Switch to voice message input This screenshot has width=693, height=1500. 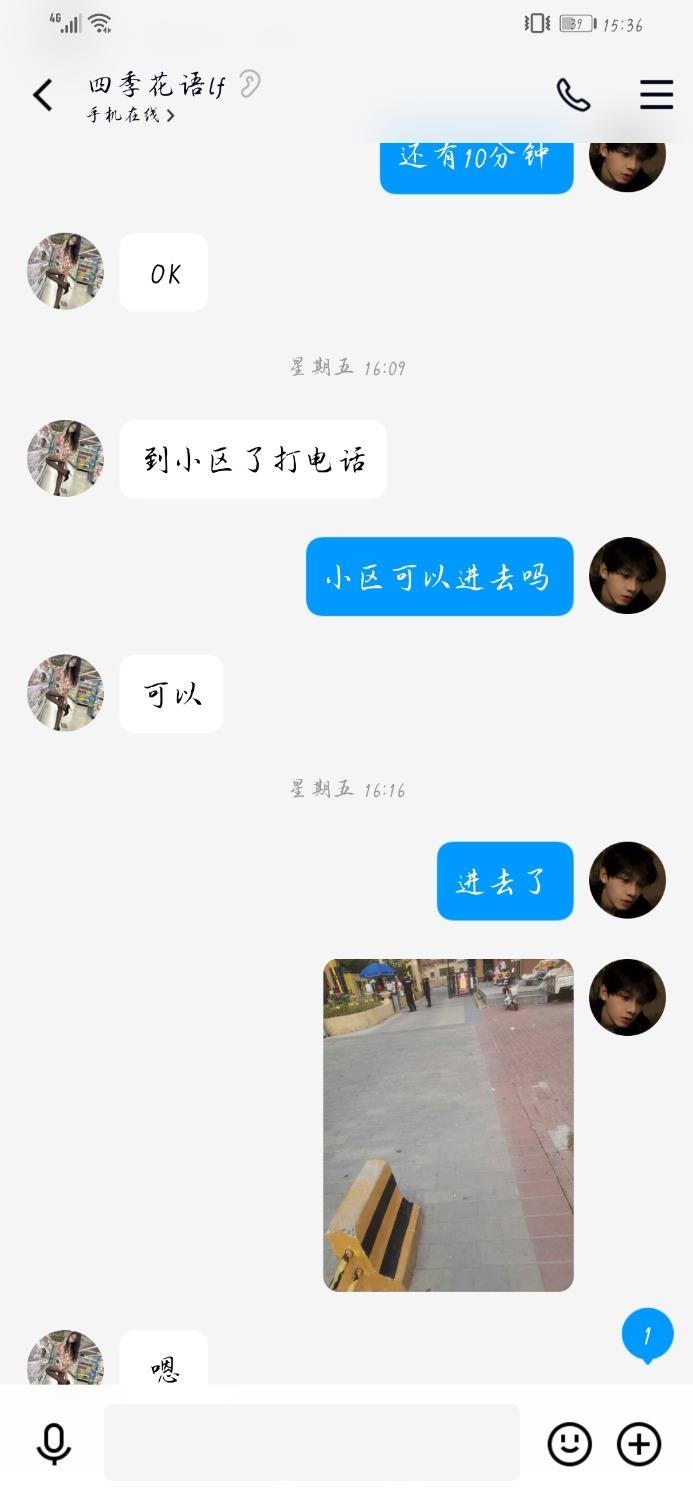point(53,1444)
